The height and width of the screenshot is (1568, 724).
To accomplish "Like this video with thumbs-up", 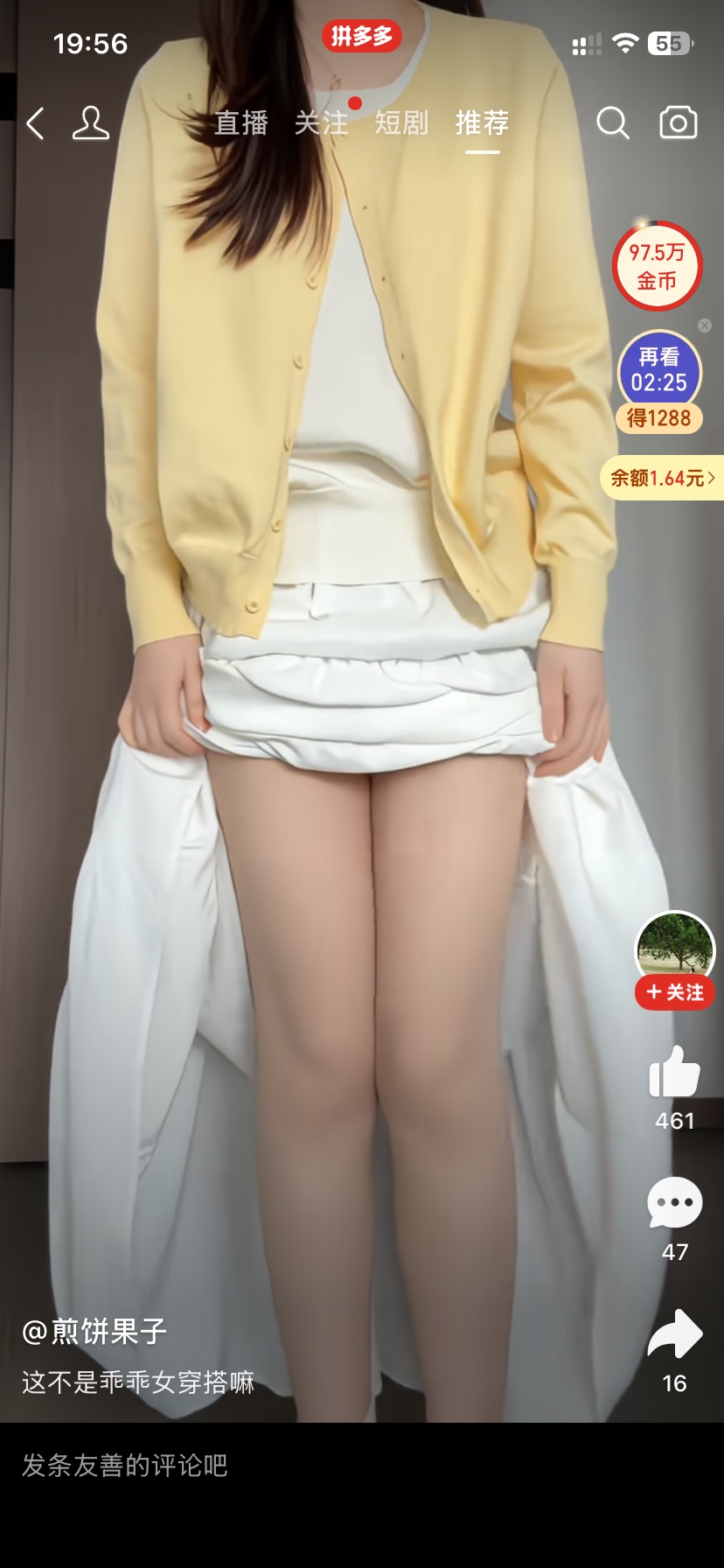I will pos(674,1072).
